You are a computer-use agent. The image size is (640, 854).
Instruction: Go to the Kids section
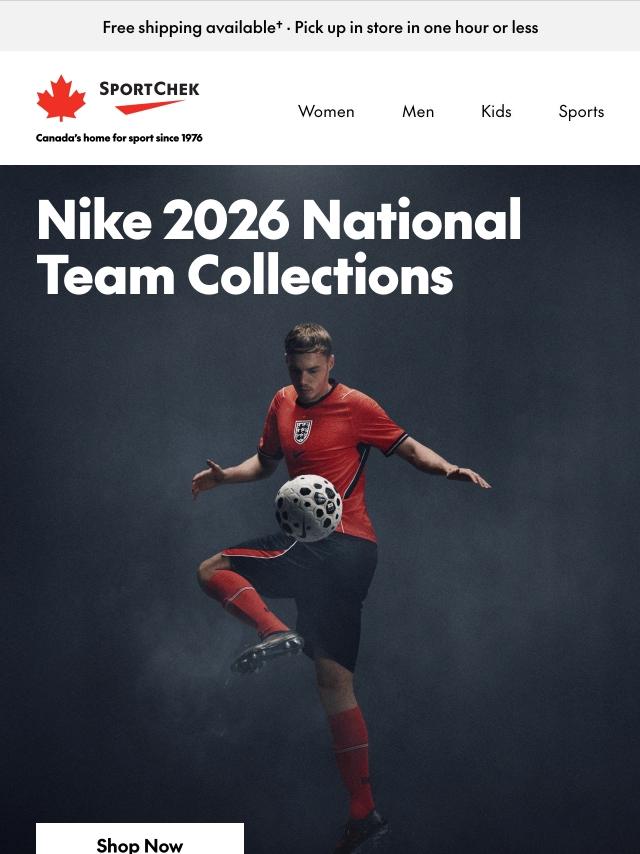[496, 111]
